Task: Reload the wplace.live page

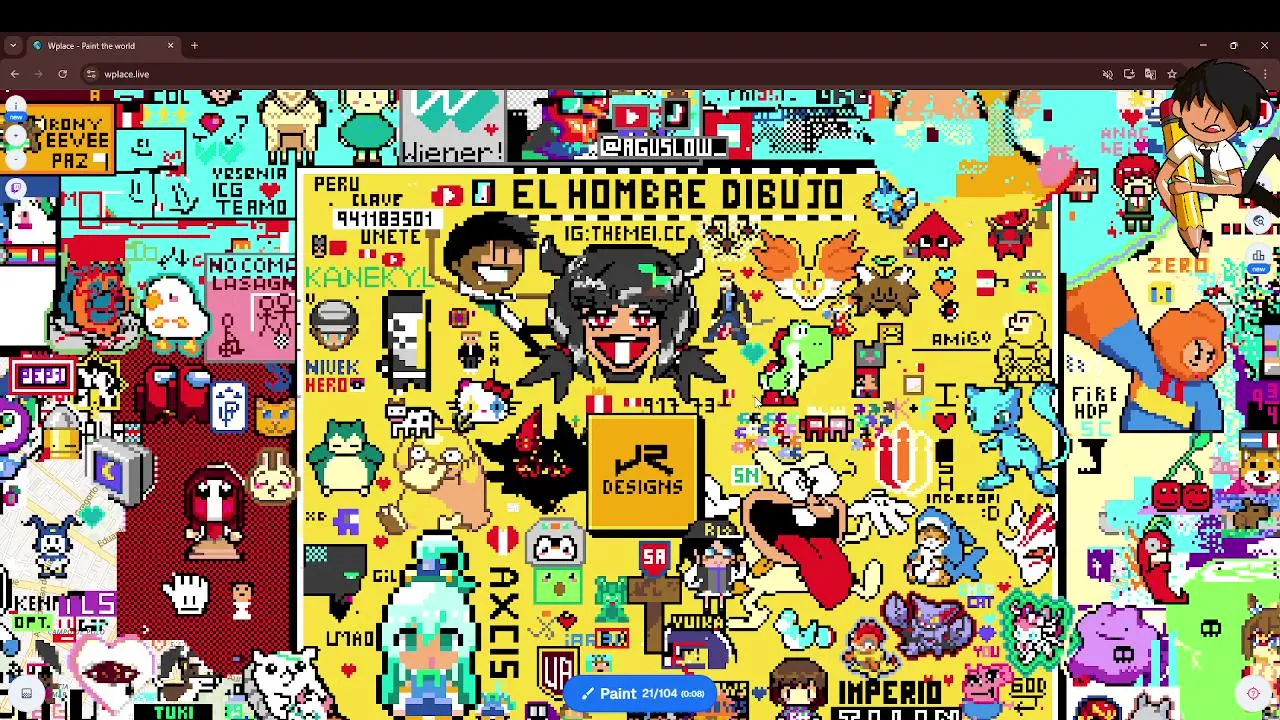Action: tap(62, 74)
